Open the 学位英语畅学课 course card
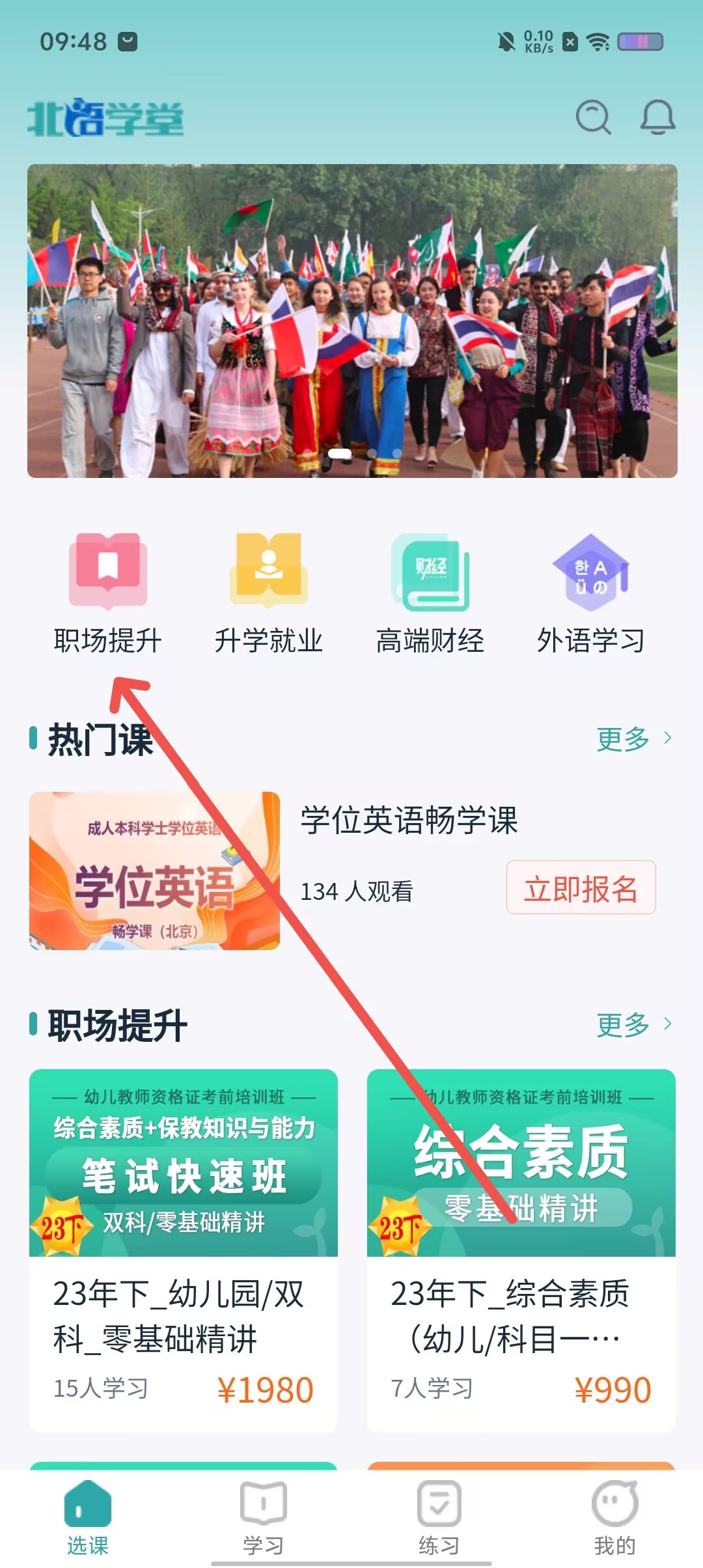Viewport: 703px width, 1568px height. point(155,871)
